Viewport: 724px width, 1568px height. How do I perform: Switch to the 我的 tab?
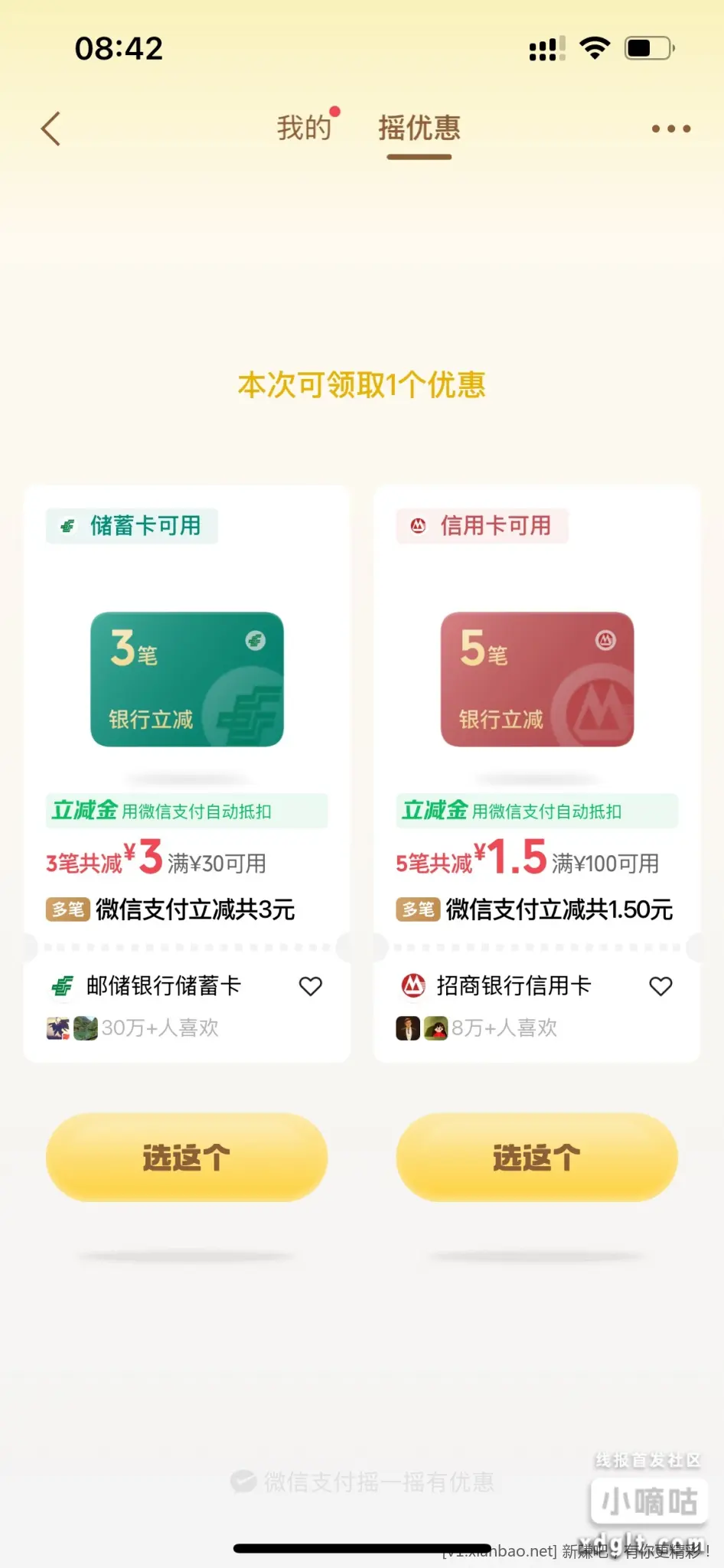[305, 128]
